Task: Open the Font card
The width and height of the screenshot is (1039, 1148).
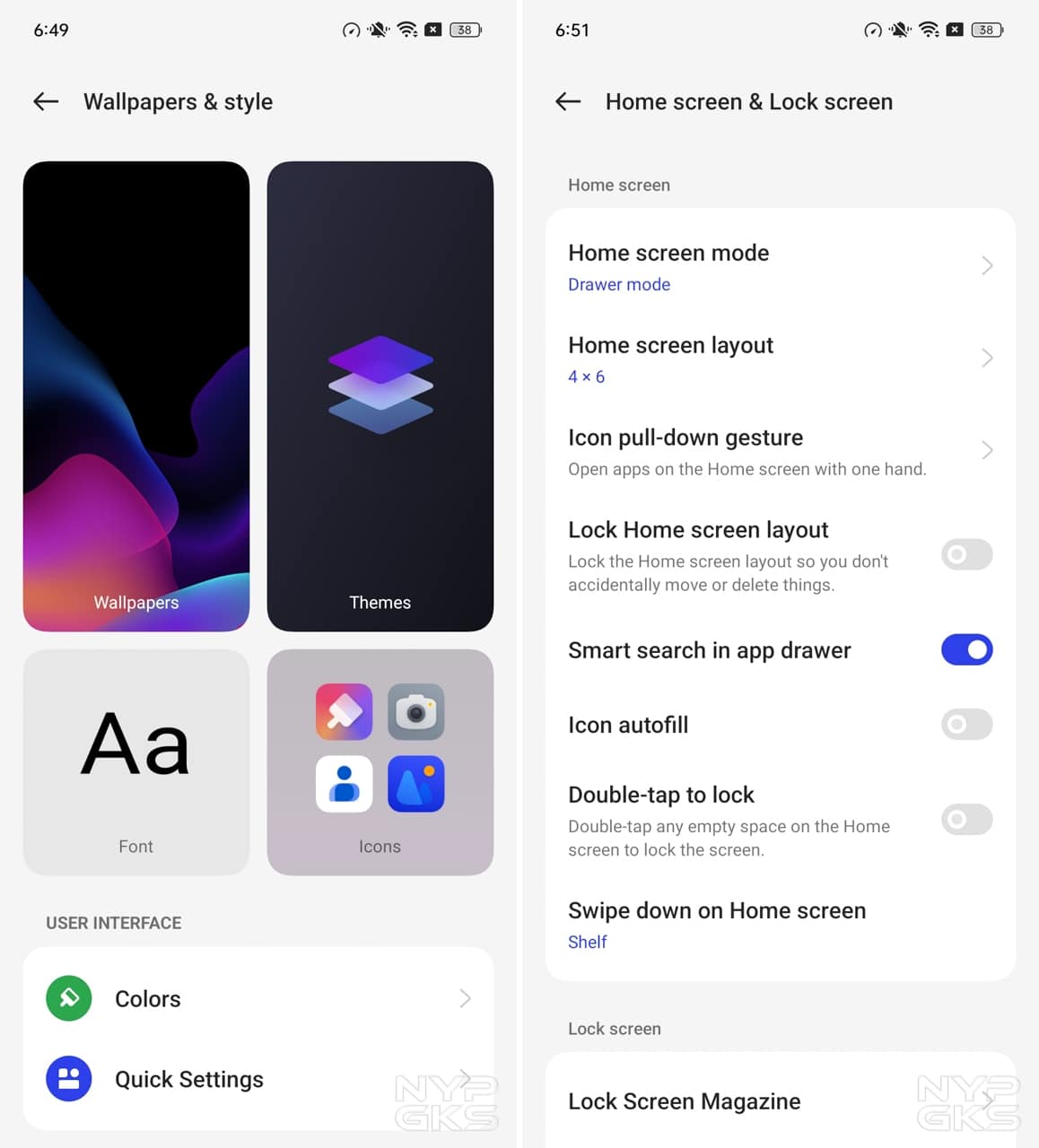Action: [136, 761]
